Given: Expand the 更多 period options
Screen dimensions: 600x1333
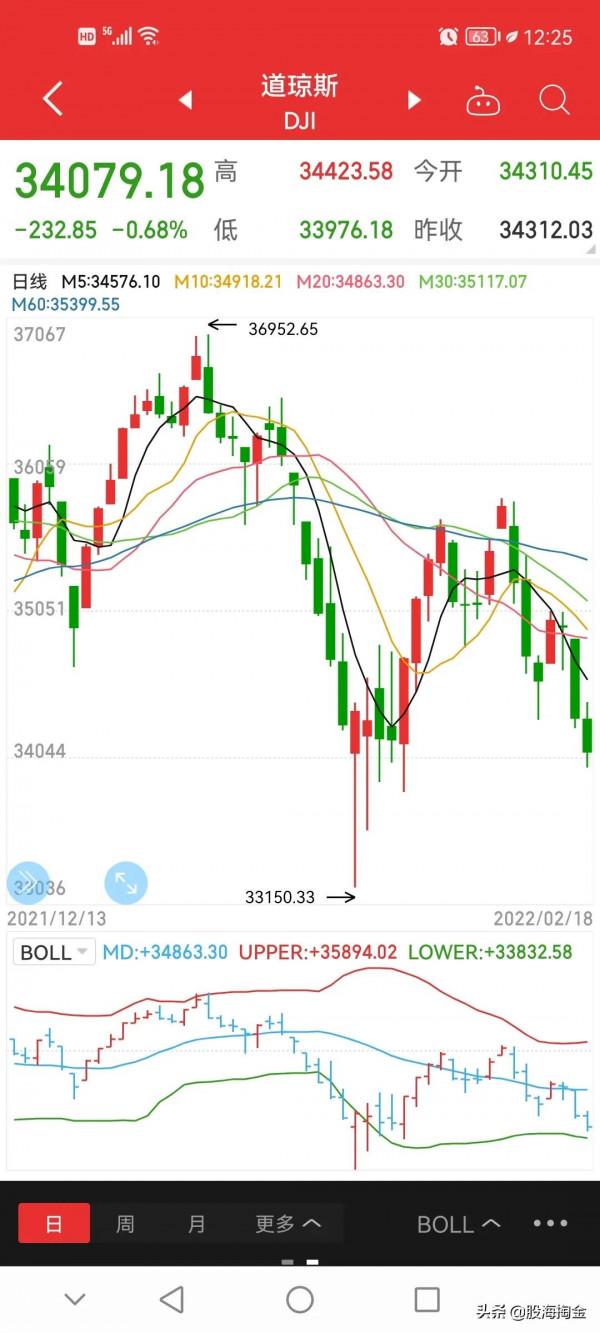Looking at the screenshot, I should tap(288, 1223).
